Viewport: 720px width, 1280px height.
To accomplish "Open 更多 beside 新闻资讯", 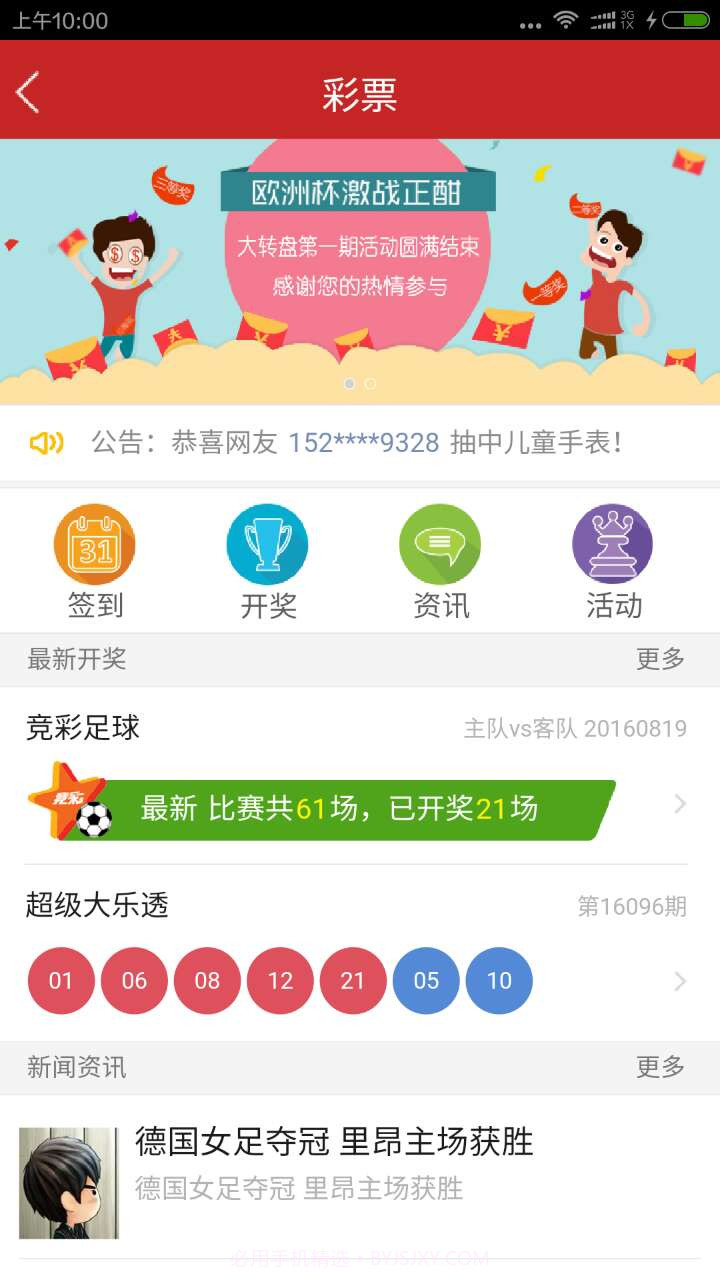I will click(x=660, y=1068).
